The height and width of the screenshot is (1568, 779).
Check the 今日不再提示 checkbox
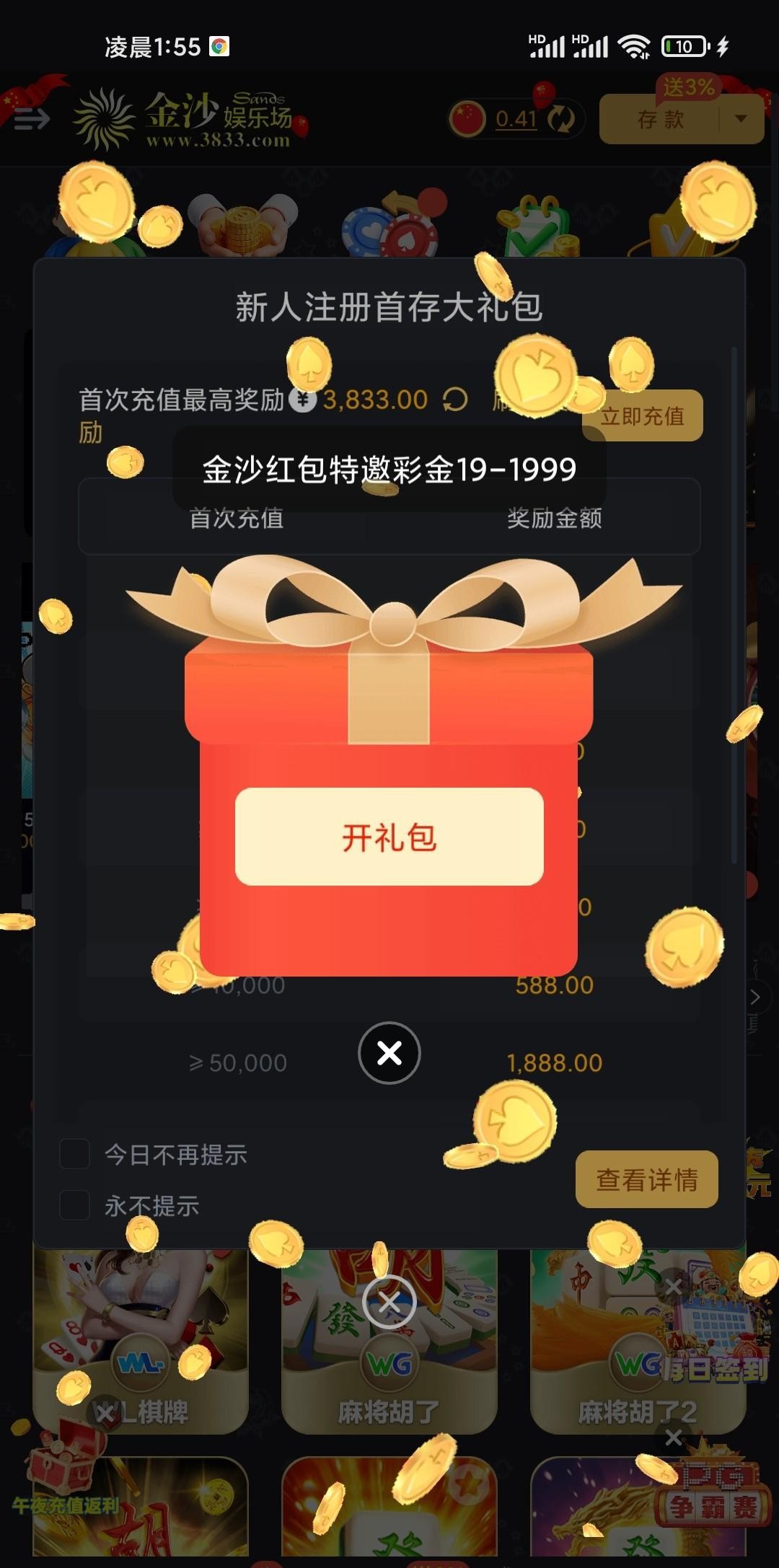click(74, 1155)
